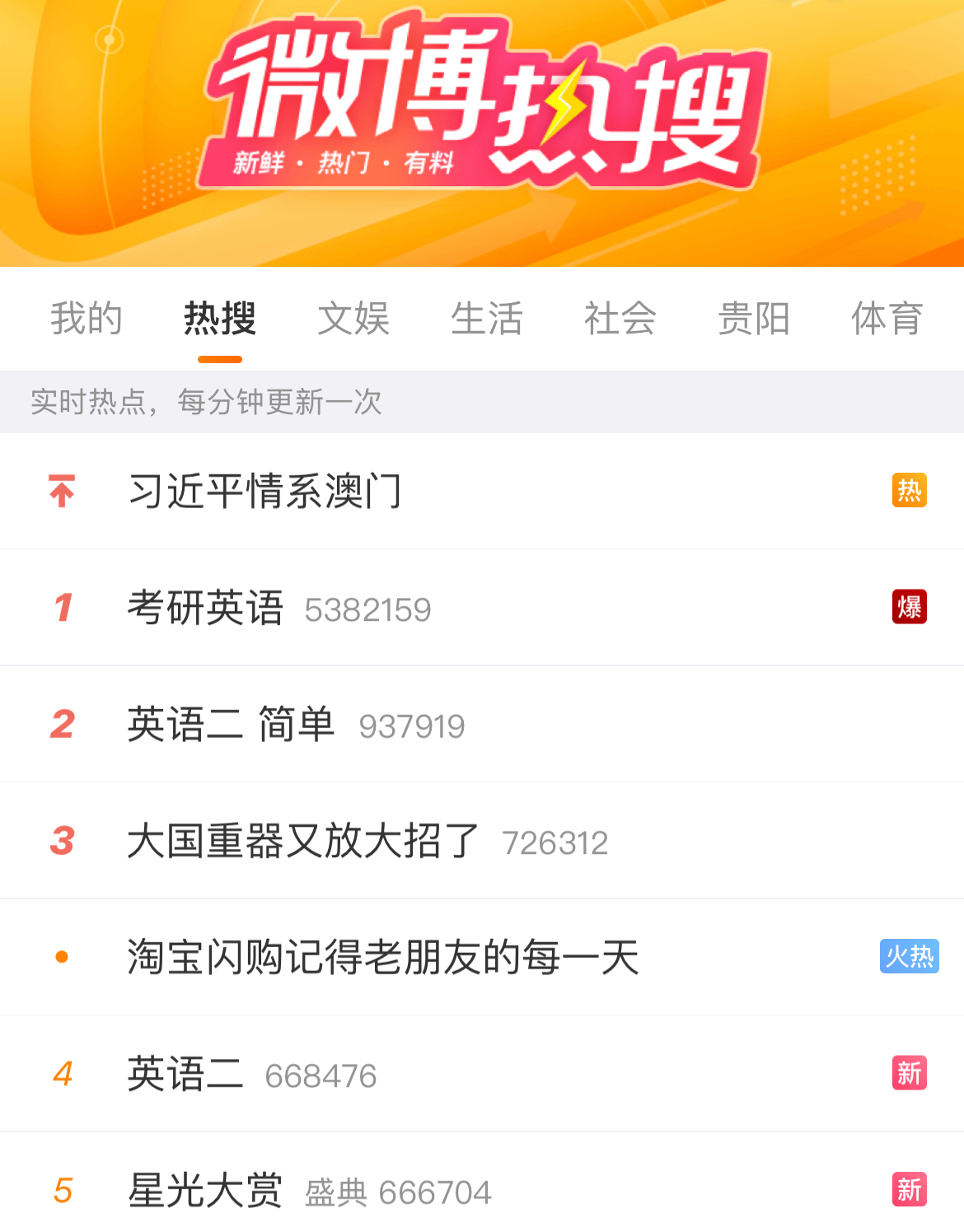Image resolution: width=964 pixels, height=1232 pixels.
Task: Go to the 社会 tab
Action: pyautogui.click(x=620, y=319)
